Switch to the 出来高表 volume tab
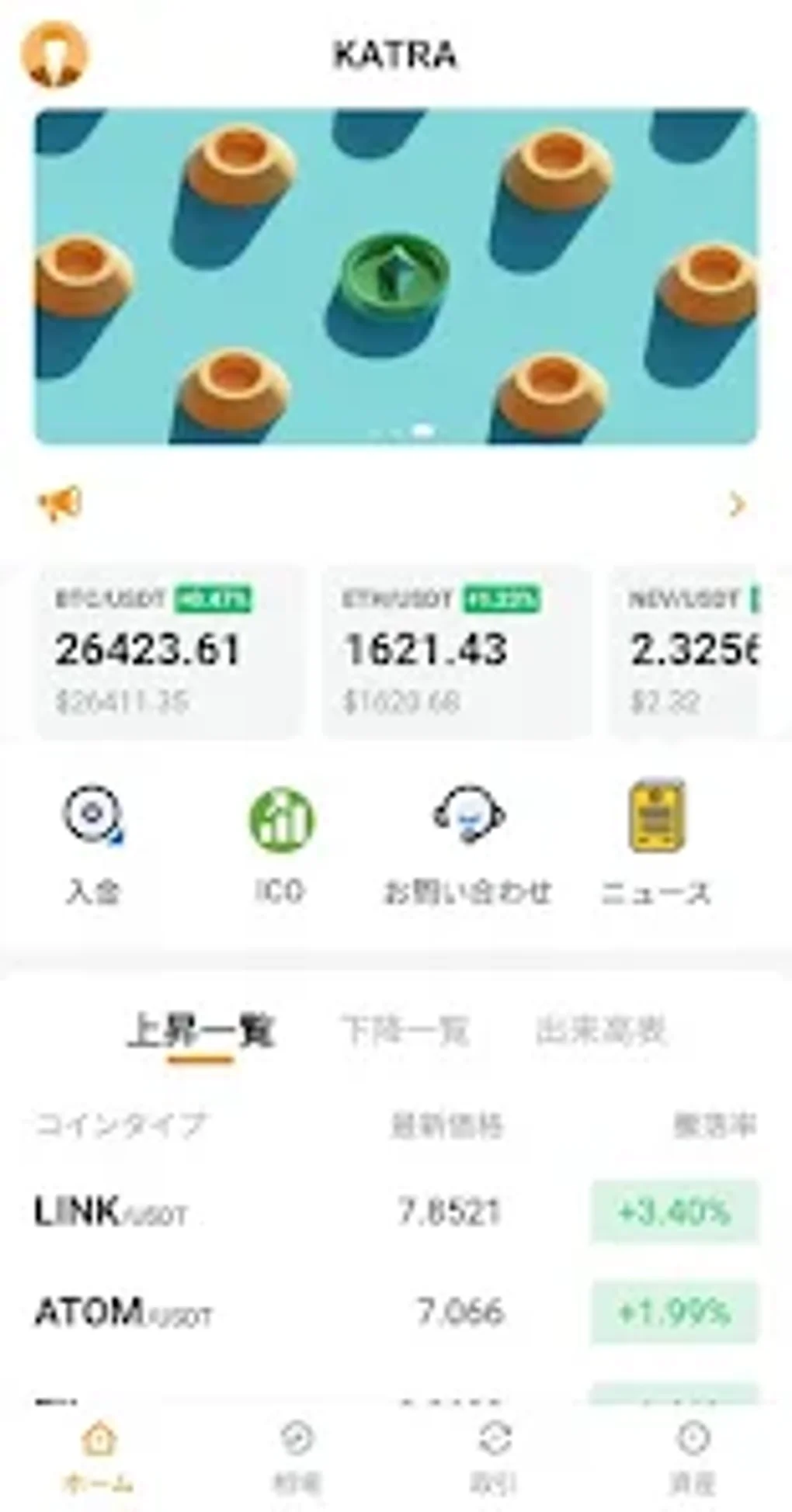 (x=601, y=1031)
